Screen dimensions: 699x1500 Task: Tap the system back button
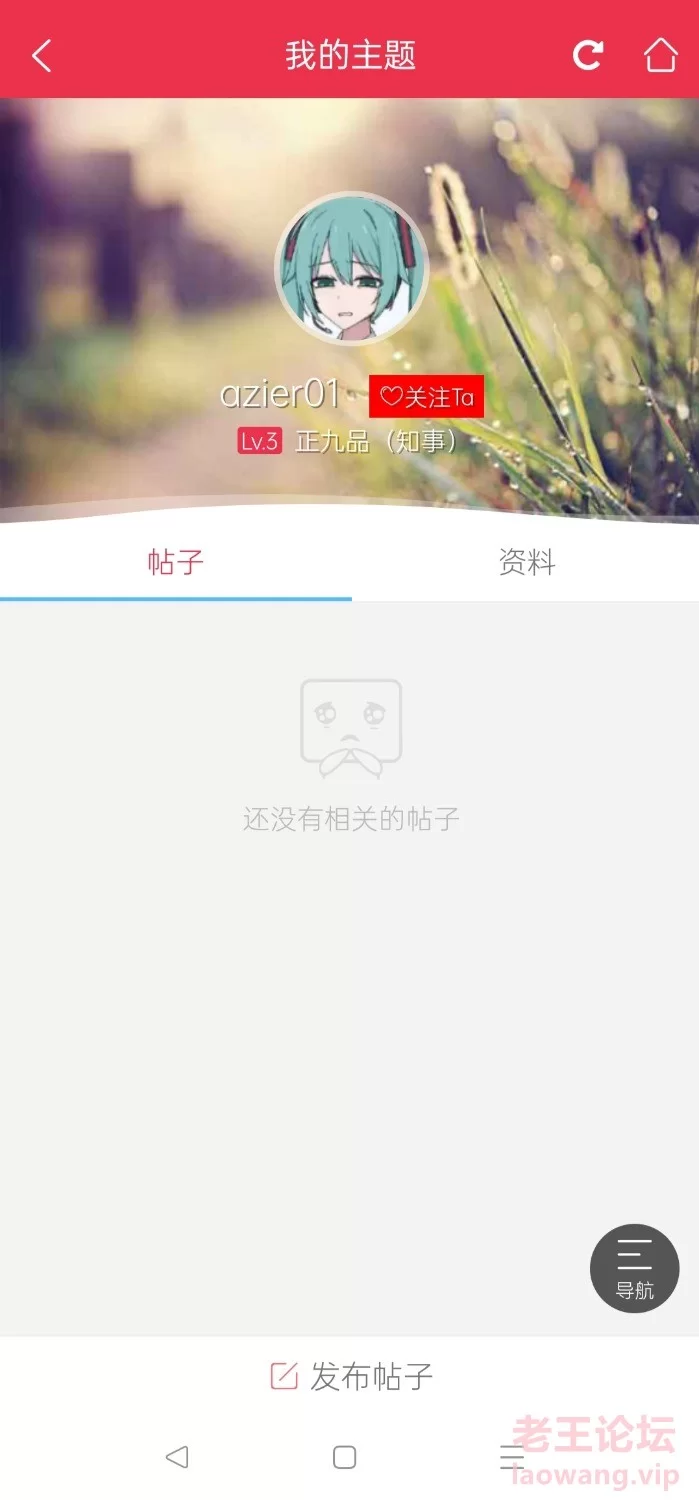(x=177, y=1457)
